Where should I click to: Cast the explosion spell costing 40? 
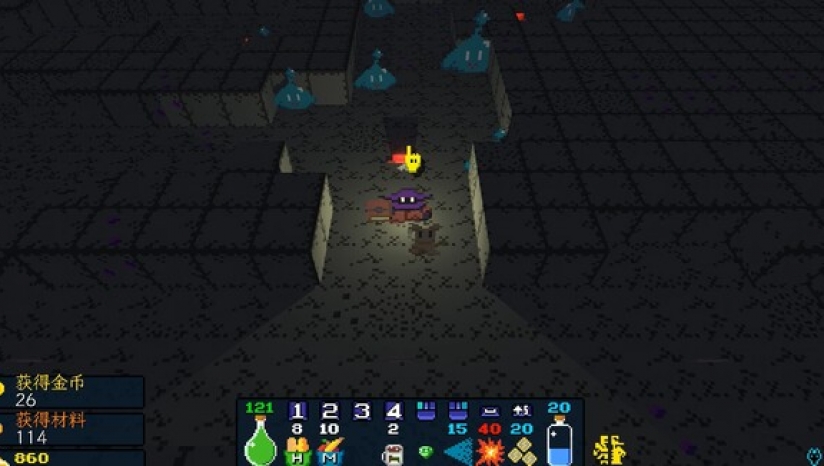(x=489, y=452)
